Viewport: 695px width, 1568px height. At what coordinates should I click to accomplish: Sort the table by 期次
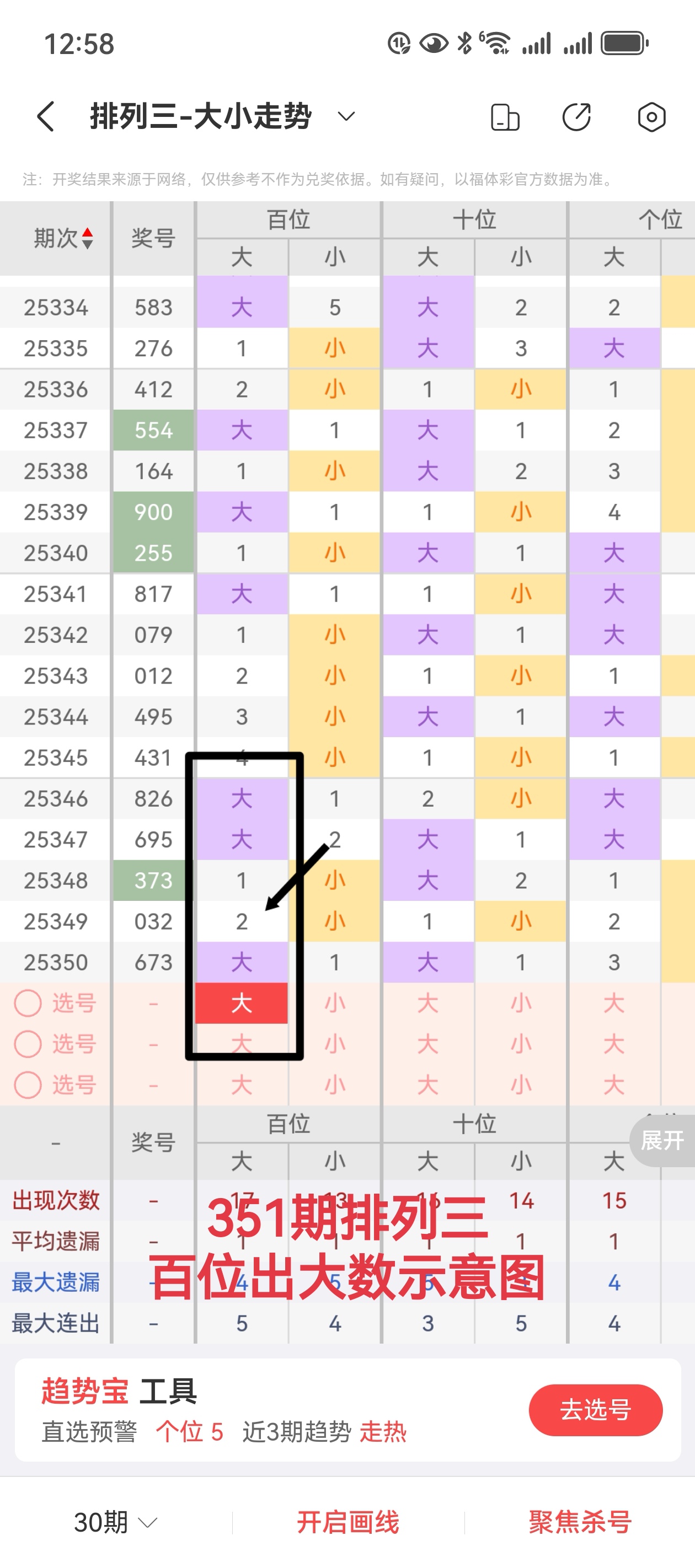(63, 238)
